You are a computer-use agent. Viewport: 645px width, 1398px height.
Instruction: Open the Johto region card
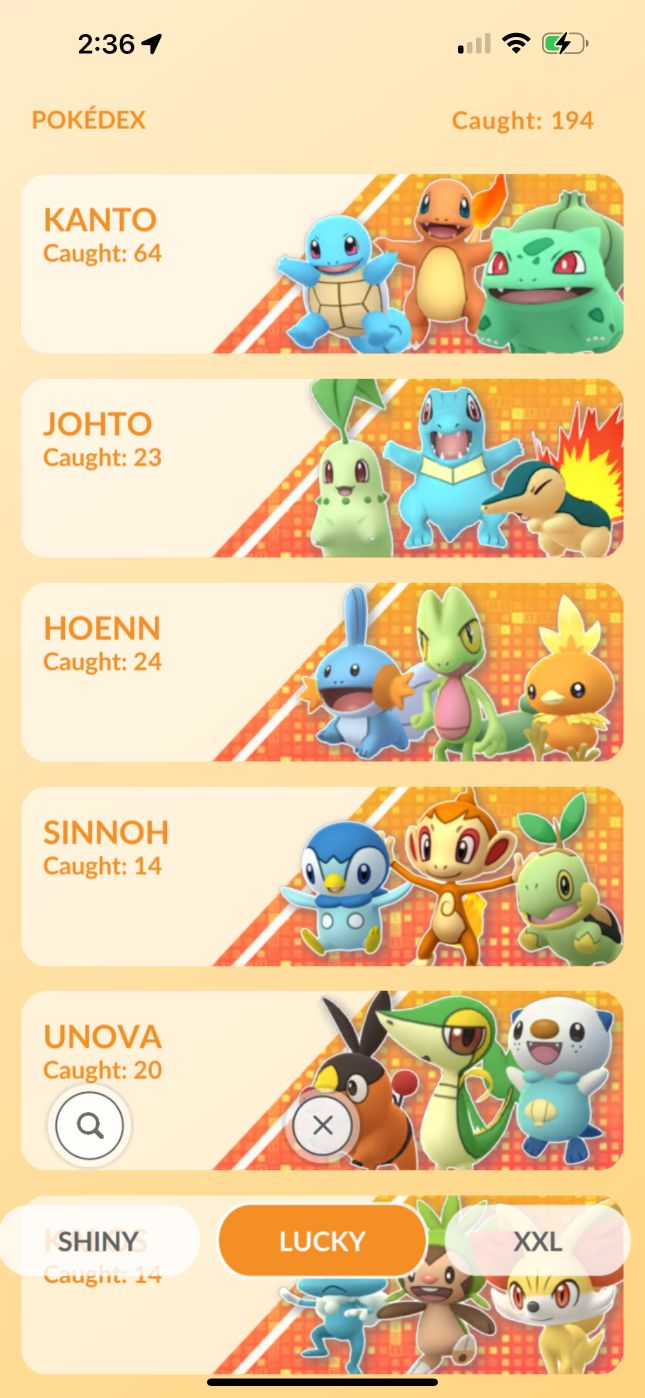point(322,468)
